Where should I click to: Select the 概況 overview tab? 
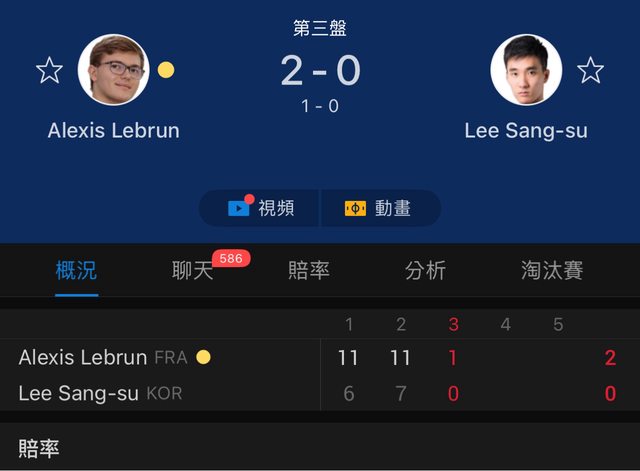point(77,270)
